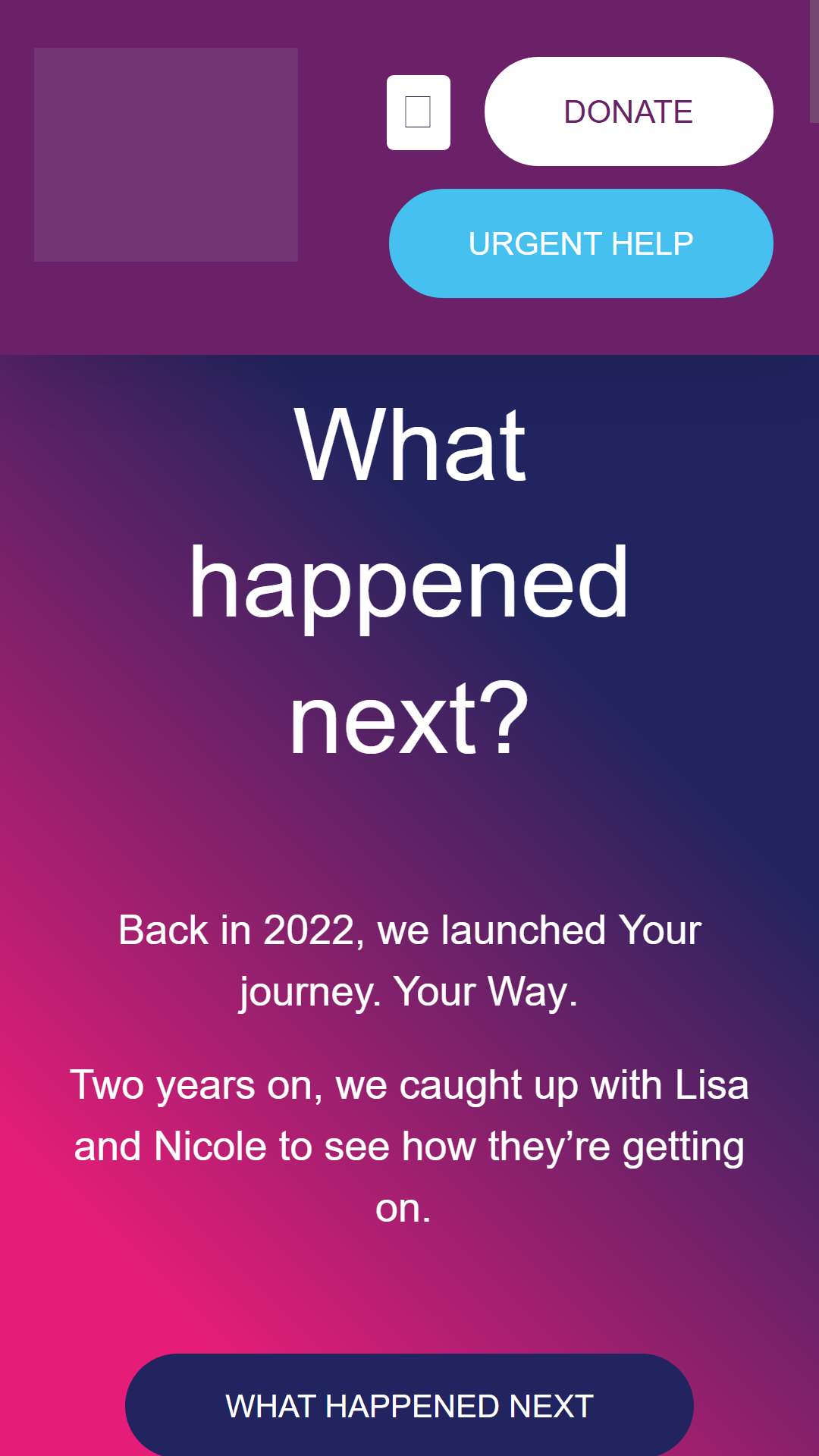Open the What Happened Next story
Viewport: 819px width, 1456px height.
(409, 1405)
